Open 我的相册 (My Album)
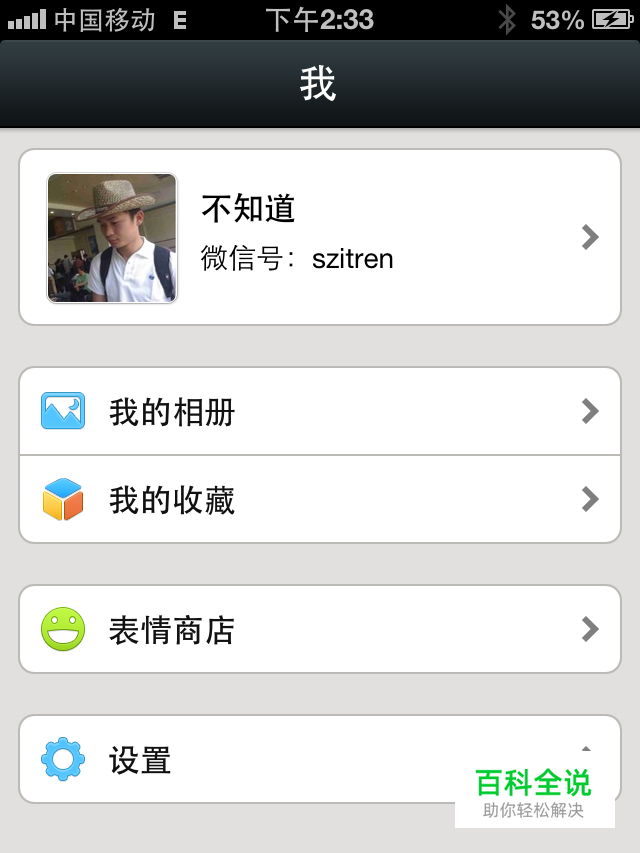The image size is (640, 853). [320, 411]
